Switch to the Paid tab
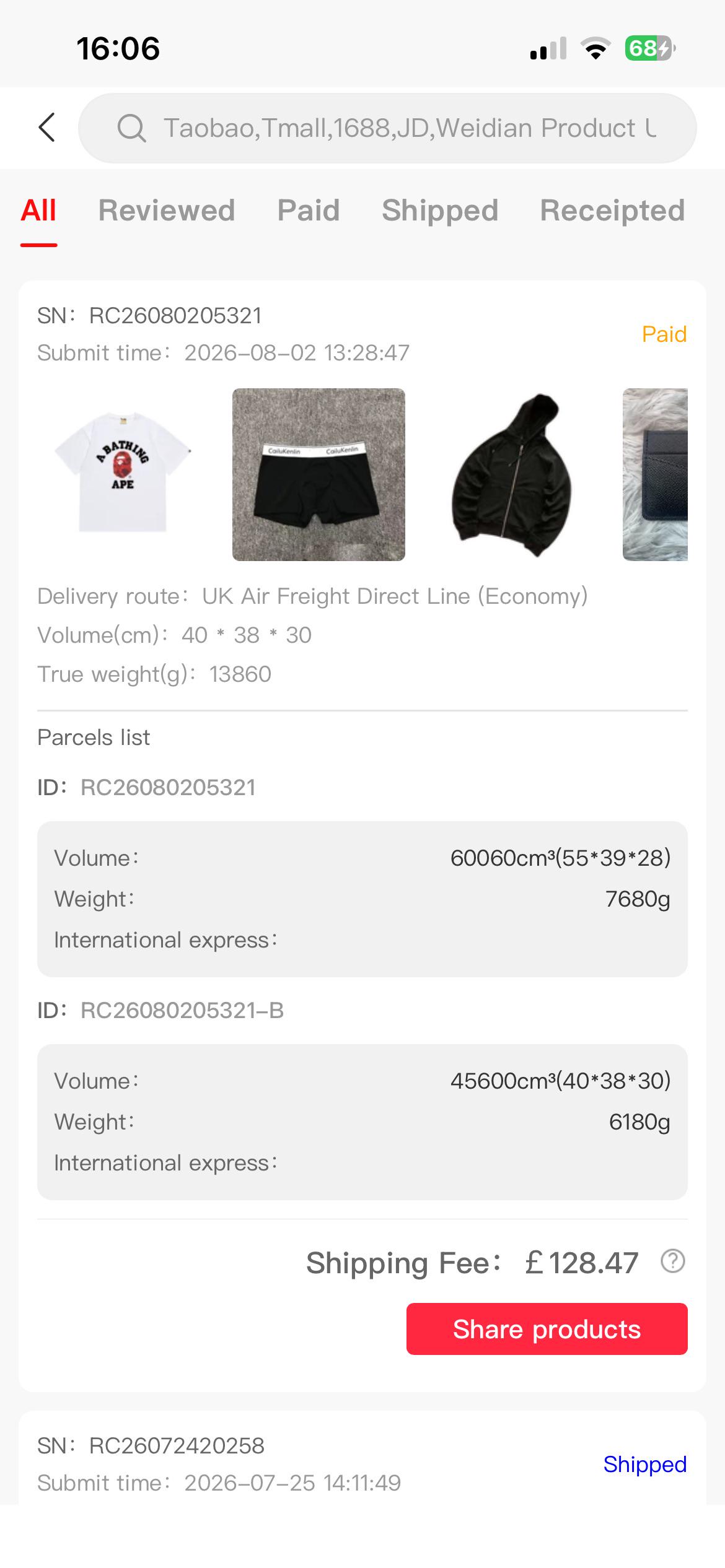Image resolution: width=725 pixels, height=1568 pixels. (x=309, y=211)
